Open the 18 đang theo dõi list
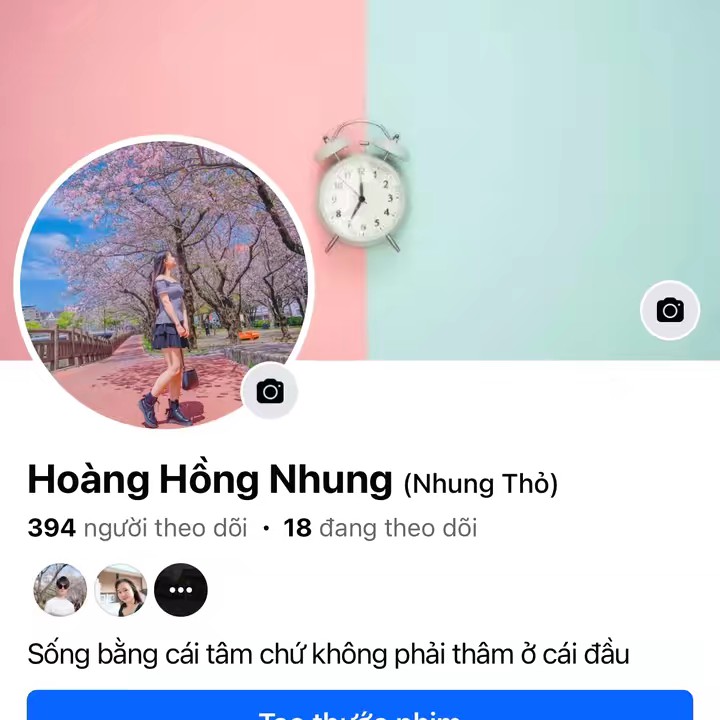720x720 pixels. tap(380, 528)
